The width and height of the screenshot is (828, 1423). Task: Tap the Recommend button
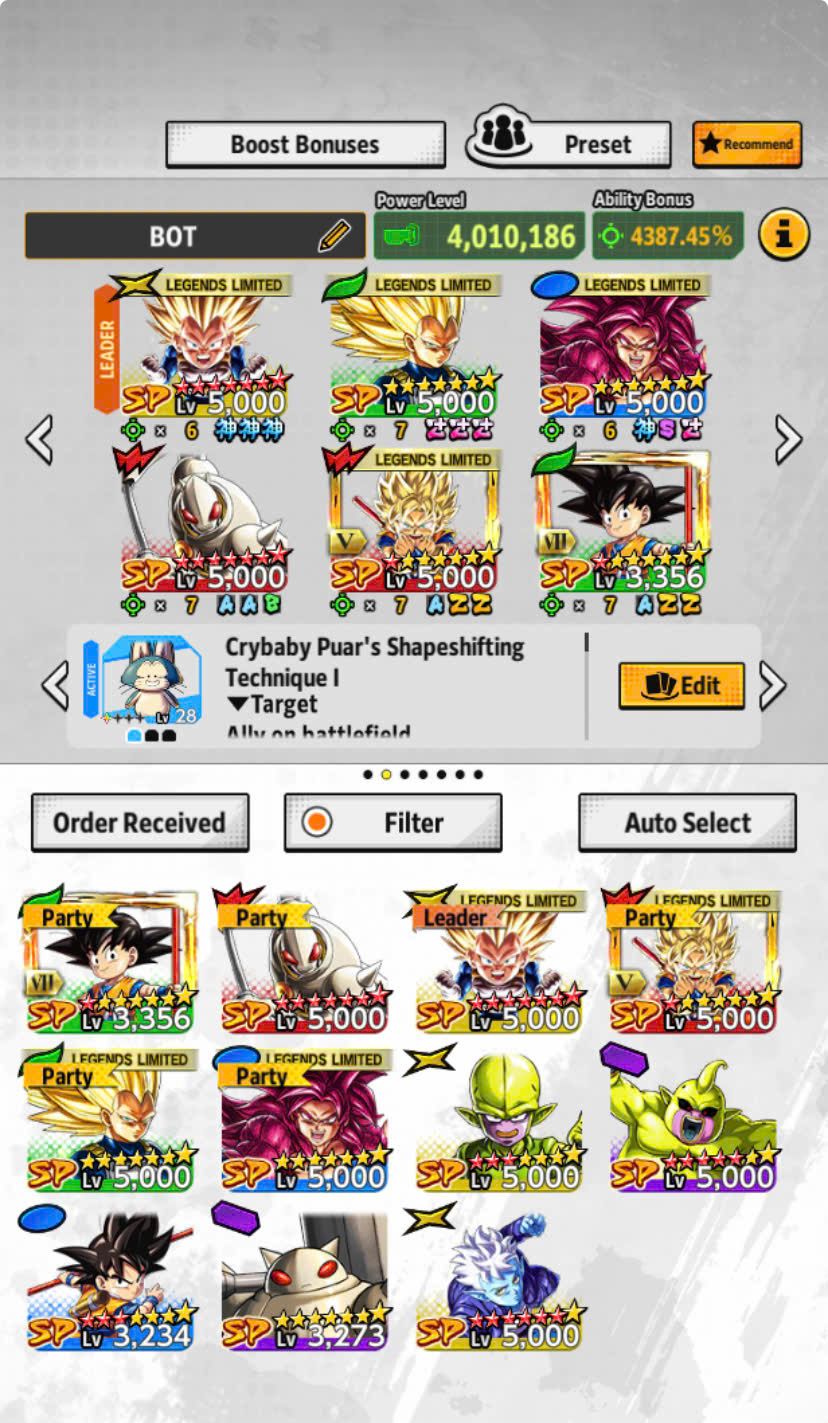(747, 144)
